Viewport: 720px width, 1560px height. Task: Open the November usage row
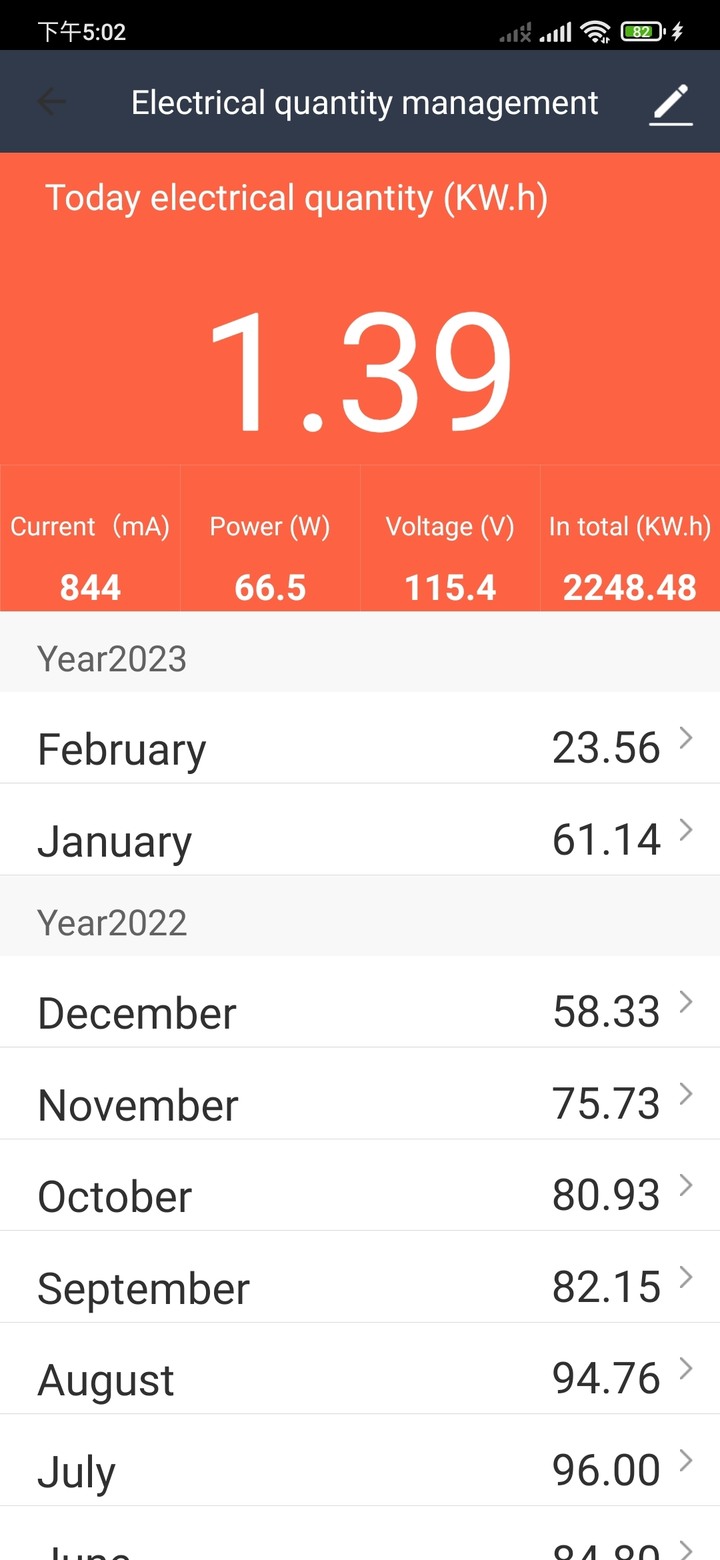point(360,1094)
